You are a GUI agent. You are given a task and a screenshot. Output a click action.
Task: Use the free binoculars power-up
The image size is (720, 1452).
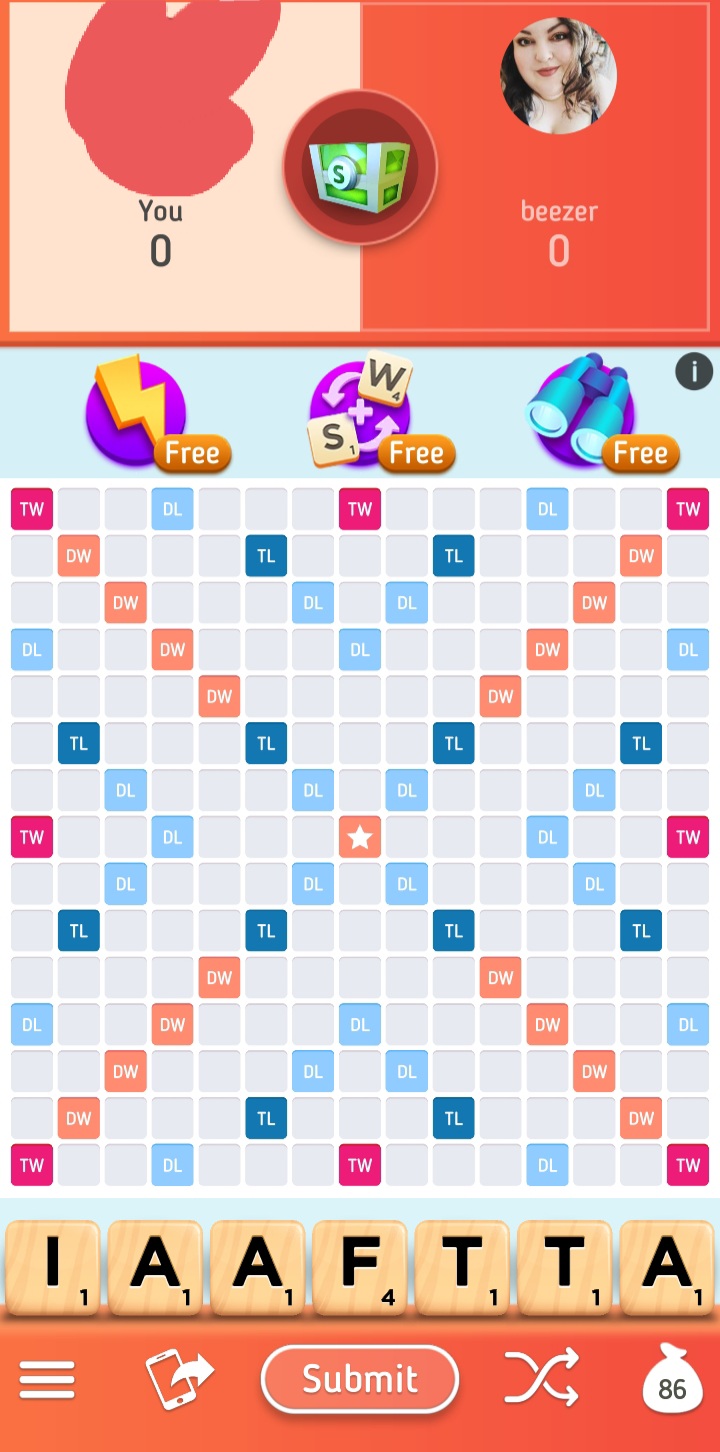point(600,415)
